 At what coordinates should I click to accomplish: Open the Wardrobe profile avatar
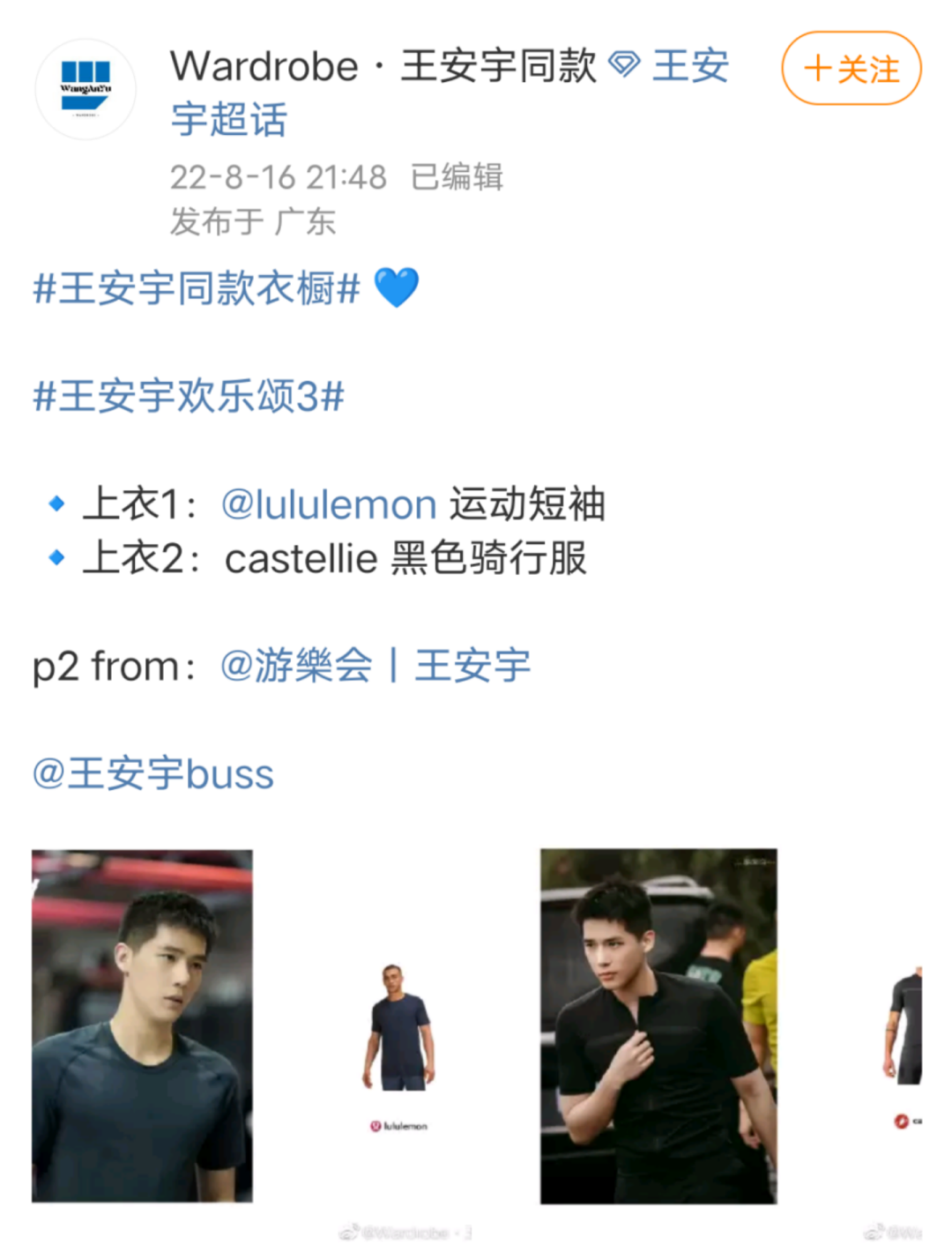86,89
